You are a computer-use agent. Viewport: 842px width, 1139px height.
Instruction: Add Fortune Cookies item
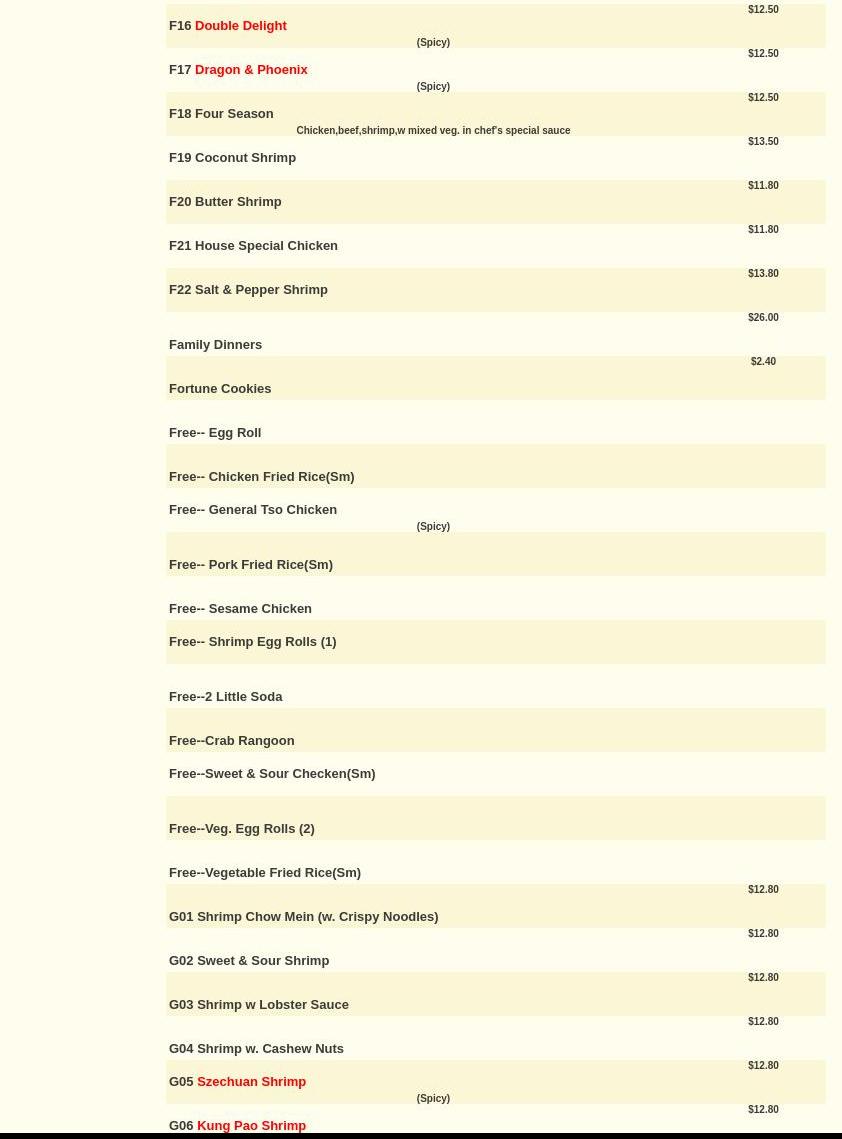220,389
